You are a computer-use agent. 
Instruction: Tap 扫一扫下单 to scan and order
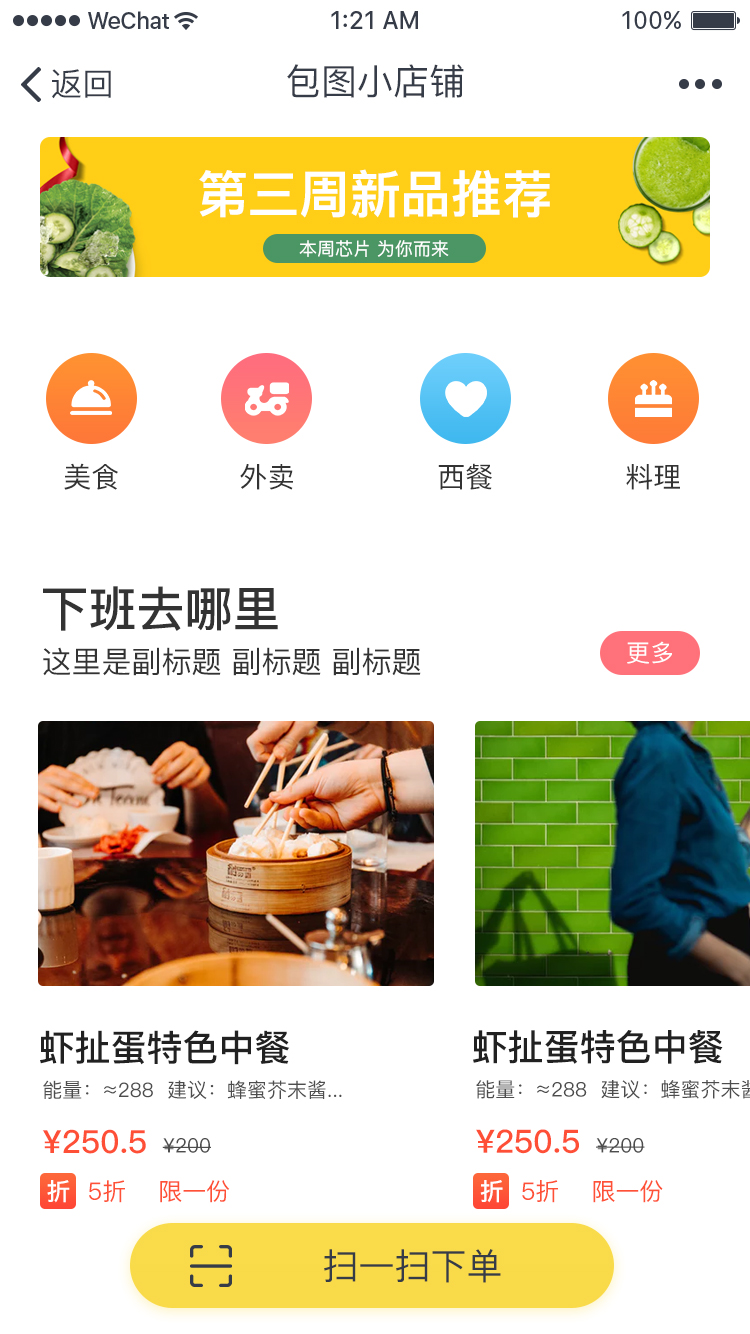click(372, 1266)
